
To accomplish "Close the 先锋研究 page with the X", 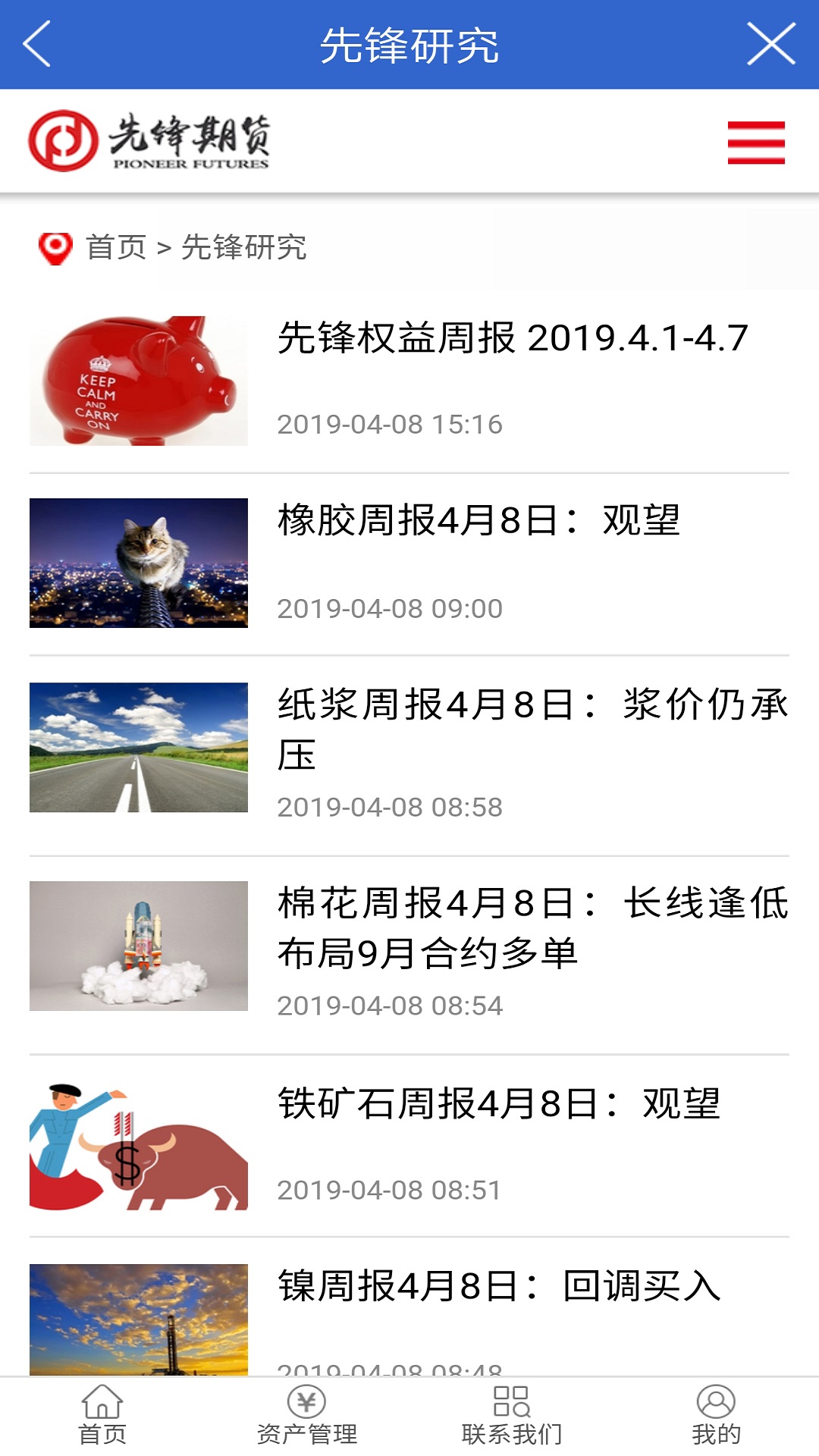I will (x=772, y=43).
